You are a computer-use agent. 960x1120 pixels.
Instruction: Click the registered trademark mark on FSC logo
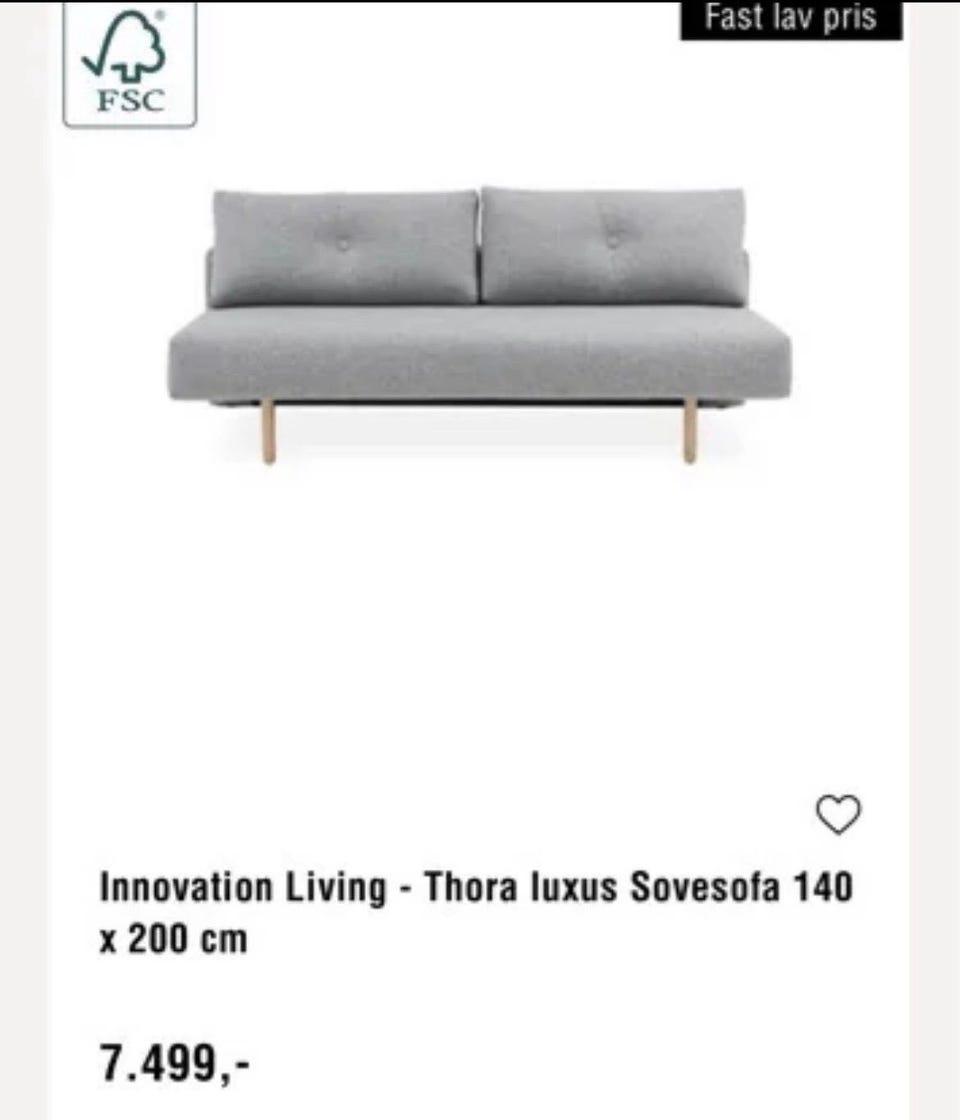160,13
